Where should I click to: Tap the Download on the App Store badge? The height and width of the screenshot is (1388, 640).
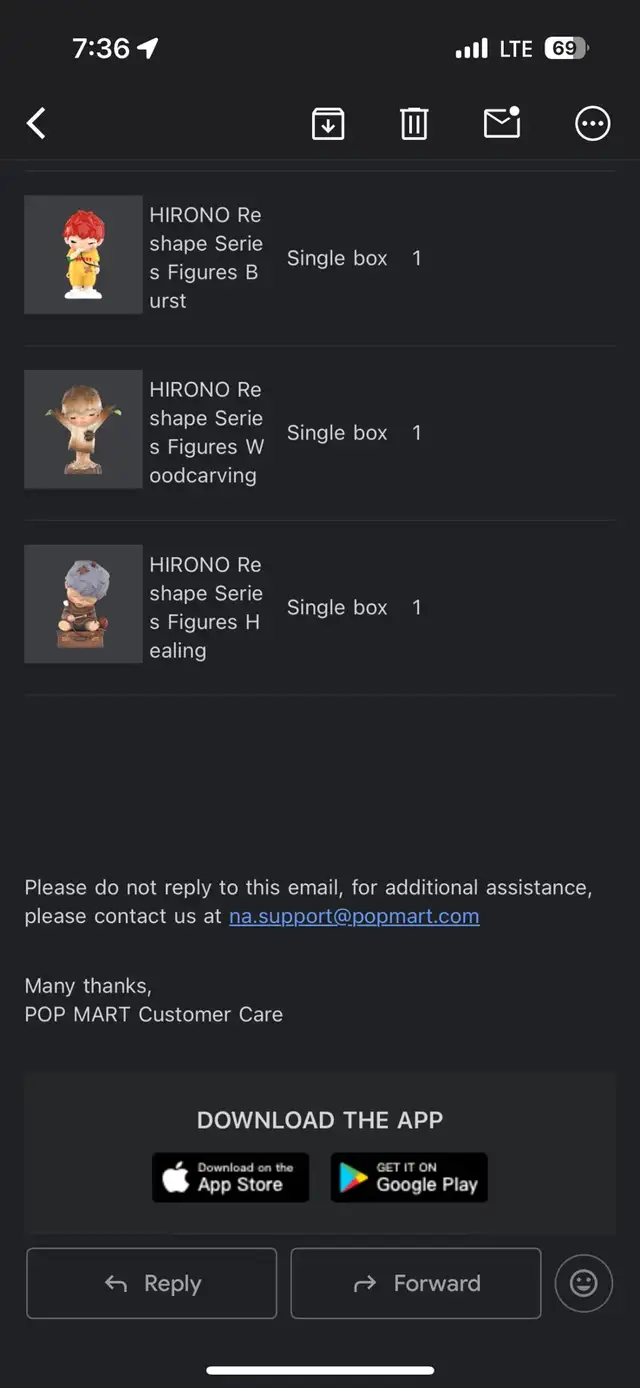[231, 1177]
